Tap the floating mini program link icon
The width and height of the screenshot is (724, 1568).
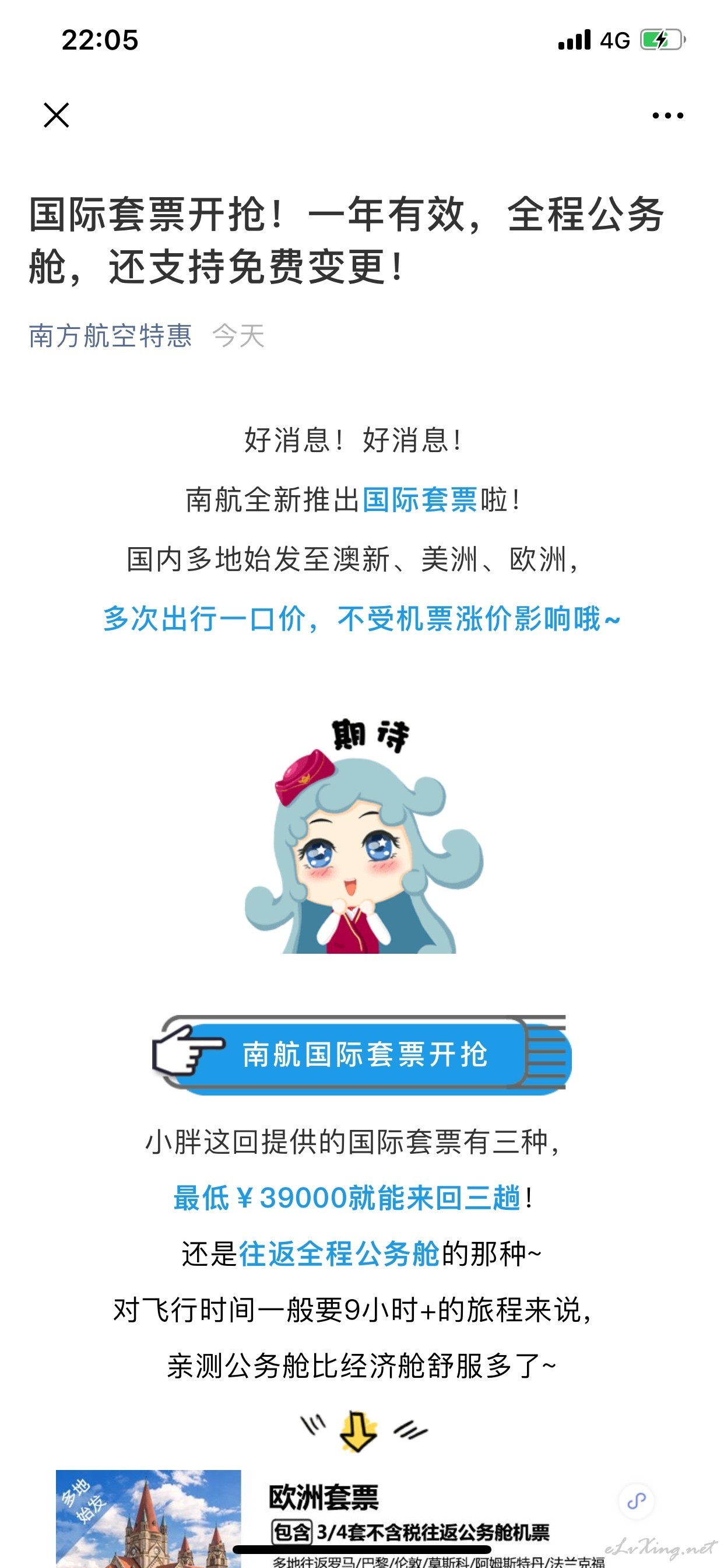(x=637, y=1501)
